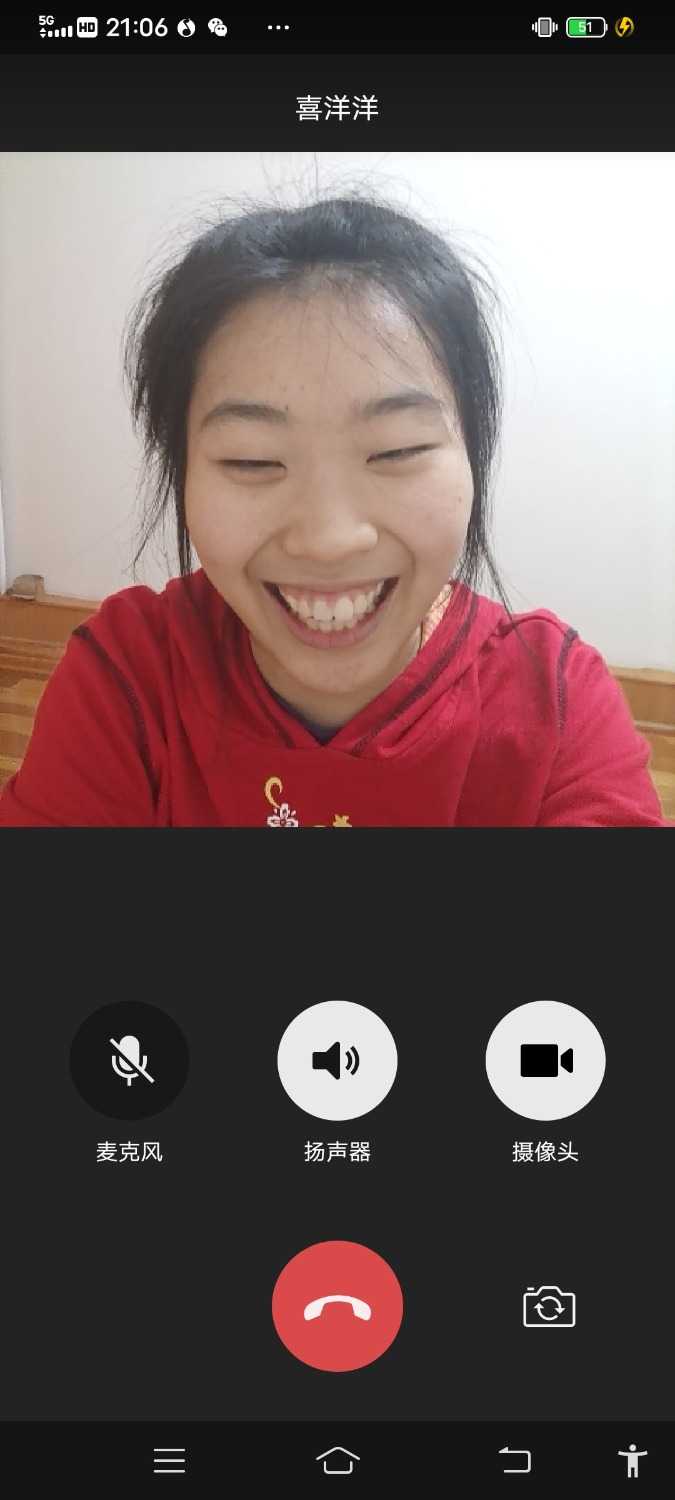Hang up the video call

[x=337, y=1306]
